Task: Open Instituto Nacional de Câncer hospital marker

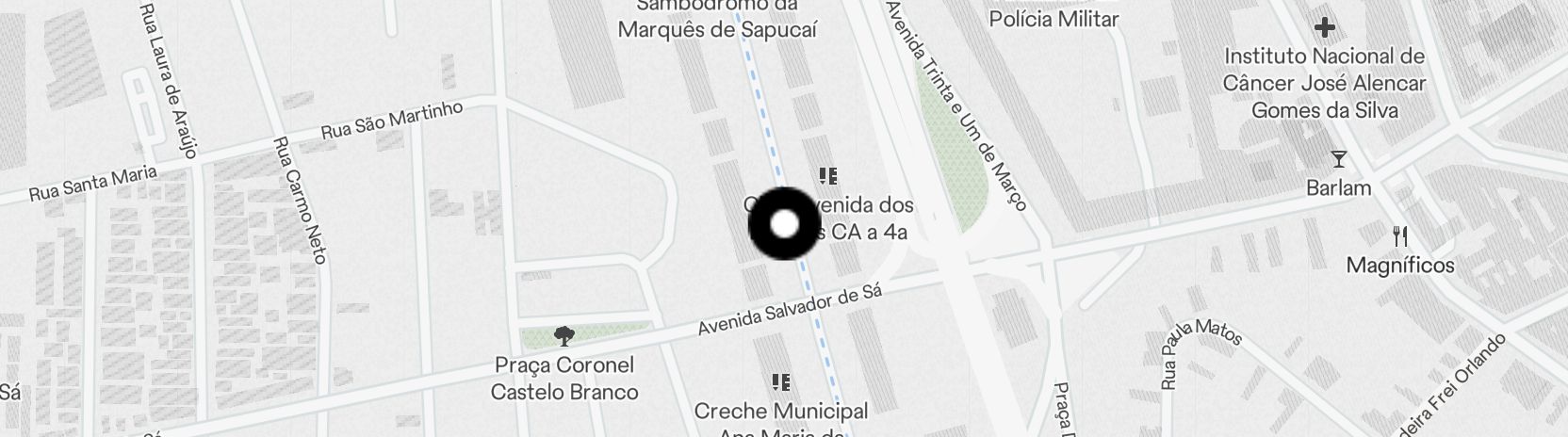Action: tap(1325, 28)
